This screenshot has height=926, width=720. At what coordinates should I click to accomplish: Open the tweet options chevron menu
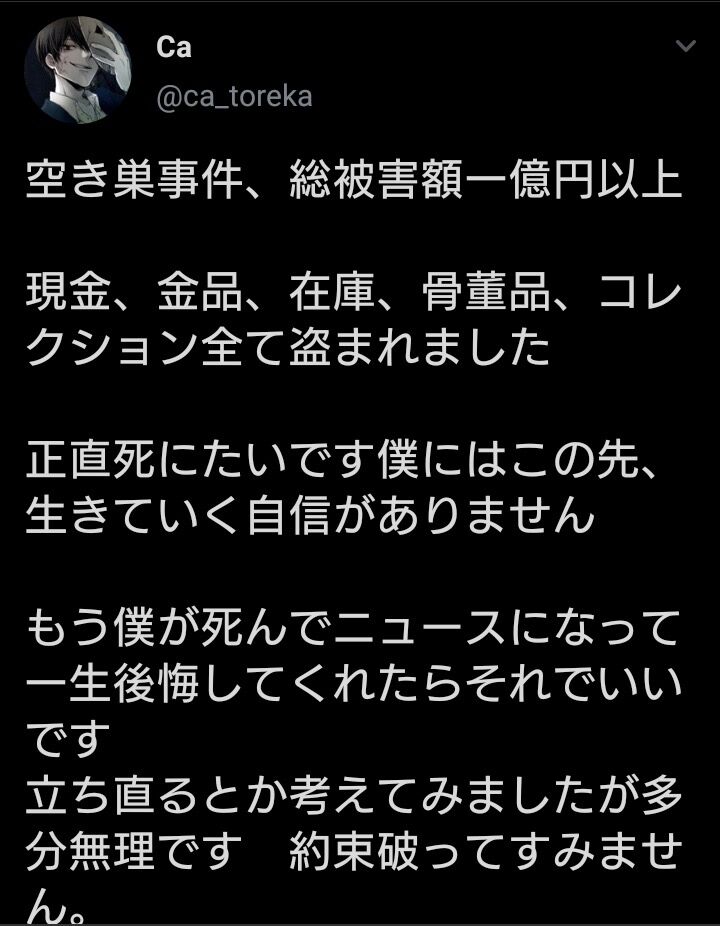pyautogui.click(x=685, y=46)
